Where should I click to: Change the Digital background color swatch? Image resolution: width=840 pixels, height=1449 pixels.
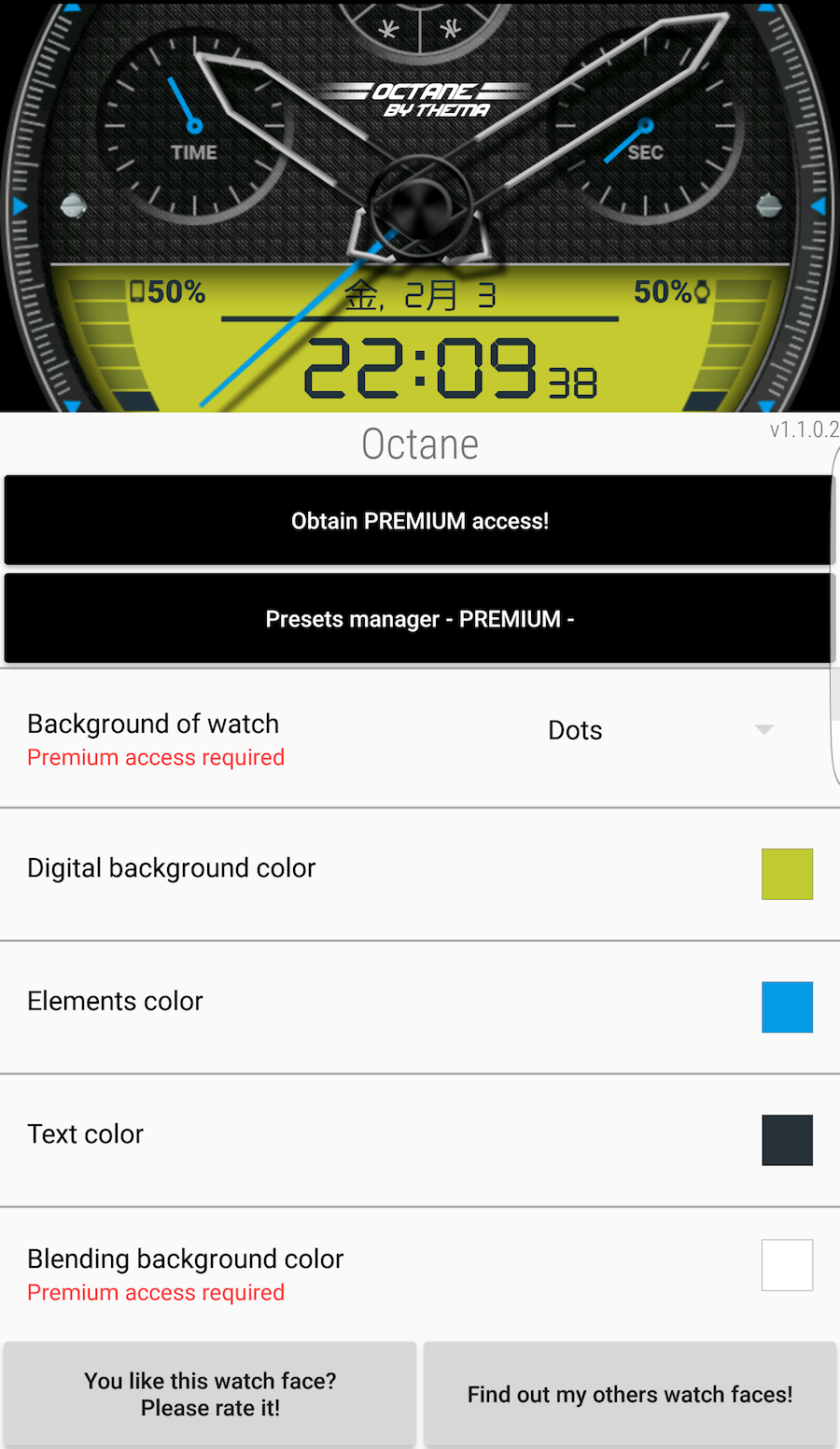(787, 874)
